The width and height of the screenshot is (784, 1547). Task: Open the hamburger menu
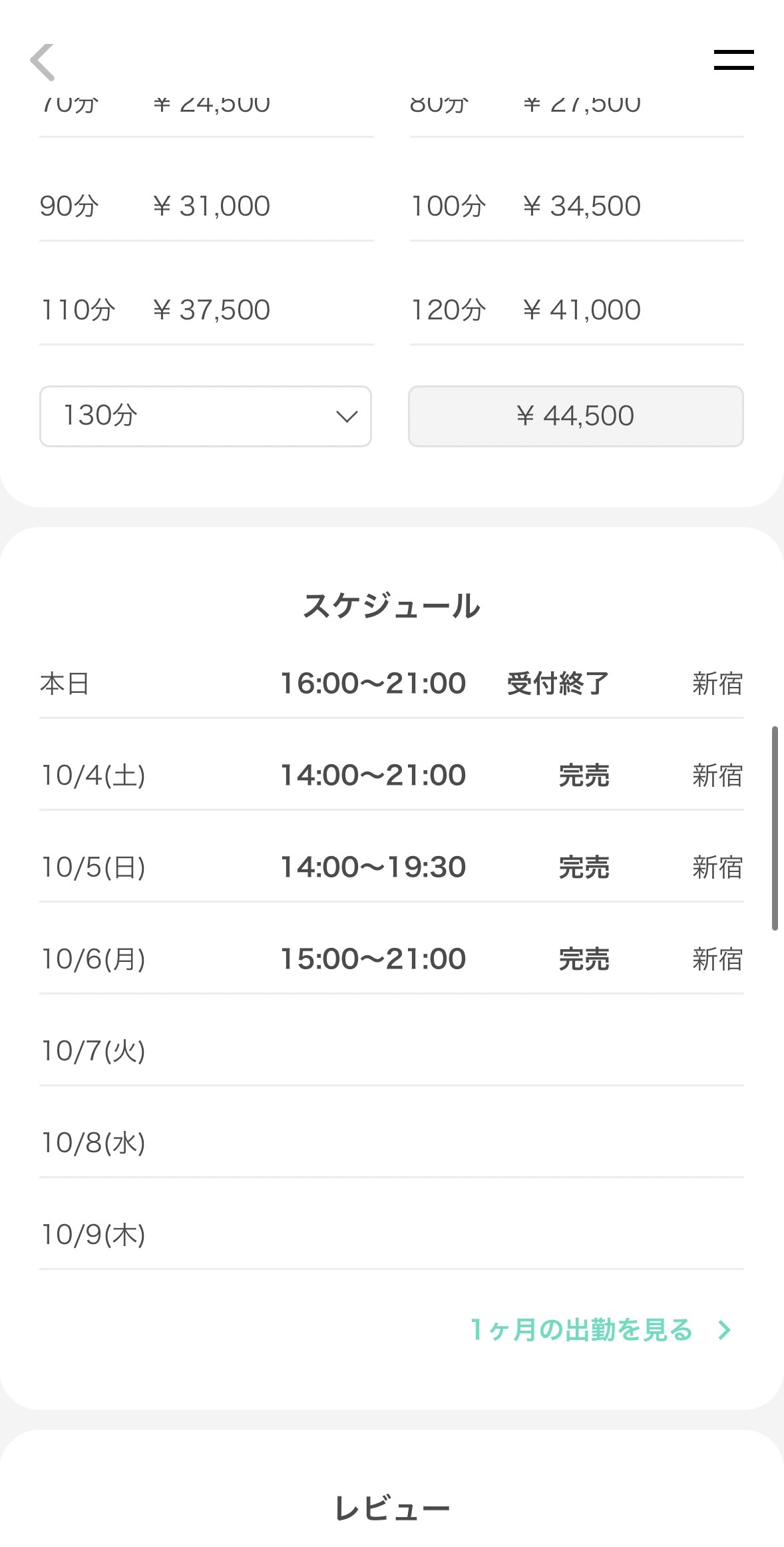(x=733, y=60)
